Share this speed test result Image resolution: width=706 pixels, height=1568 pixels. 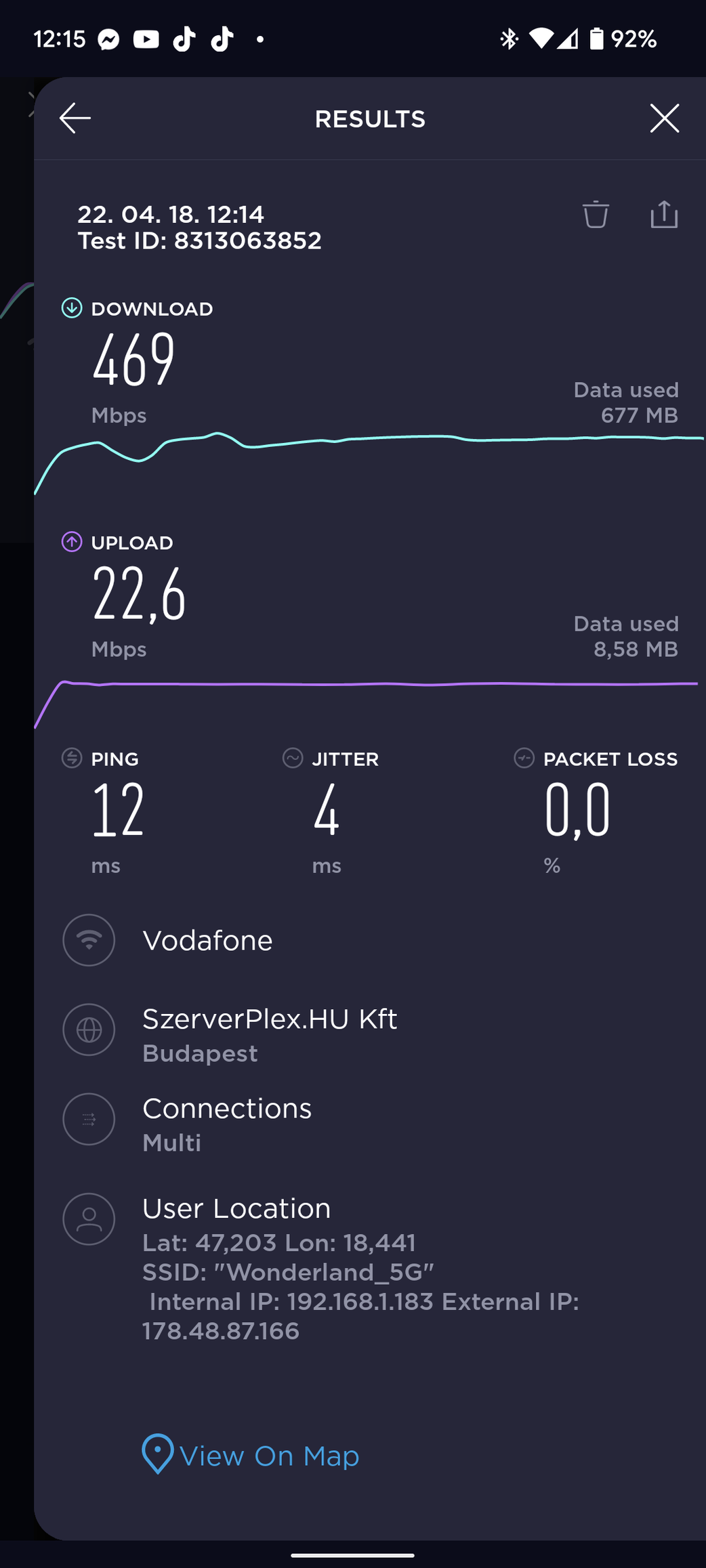tap(664, 214)
